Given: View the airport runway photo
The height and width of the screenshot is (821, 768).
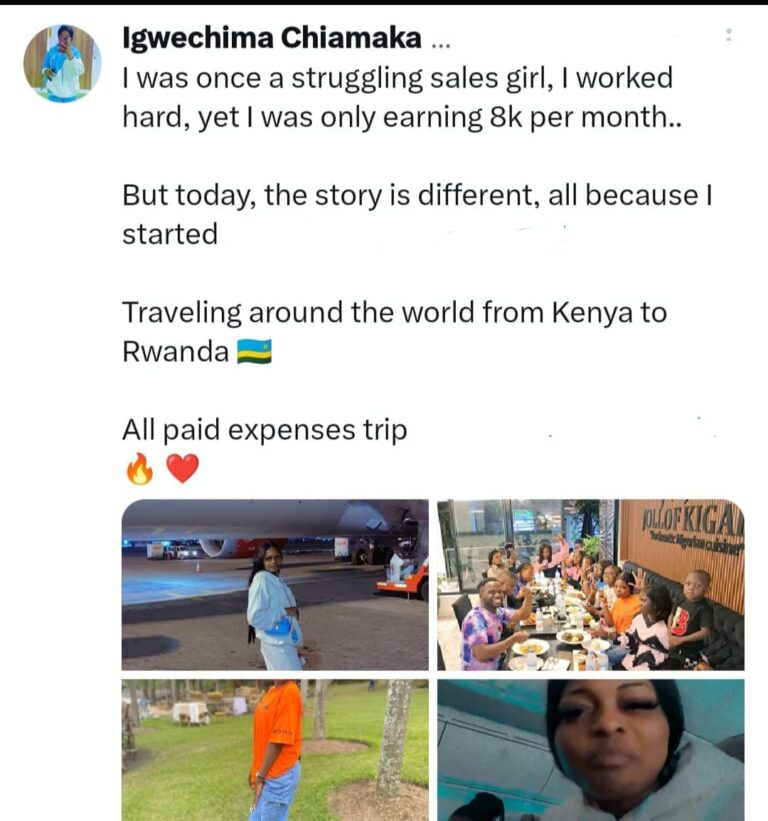Looking at the screenshot, I should point(275,585).
